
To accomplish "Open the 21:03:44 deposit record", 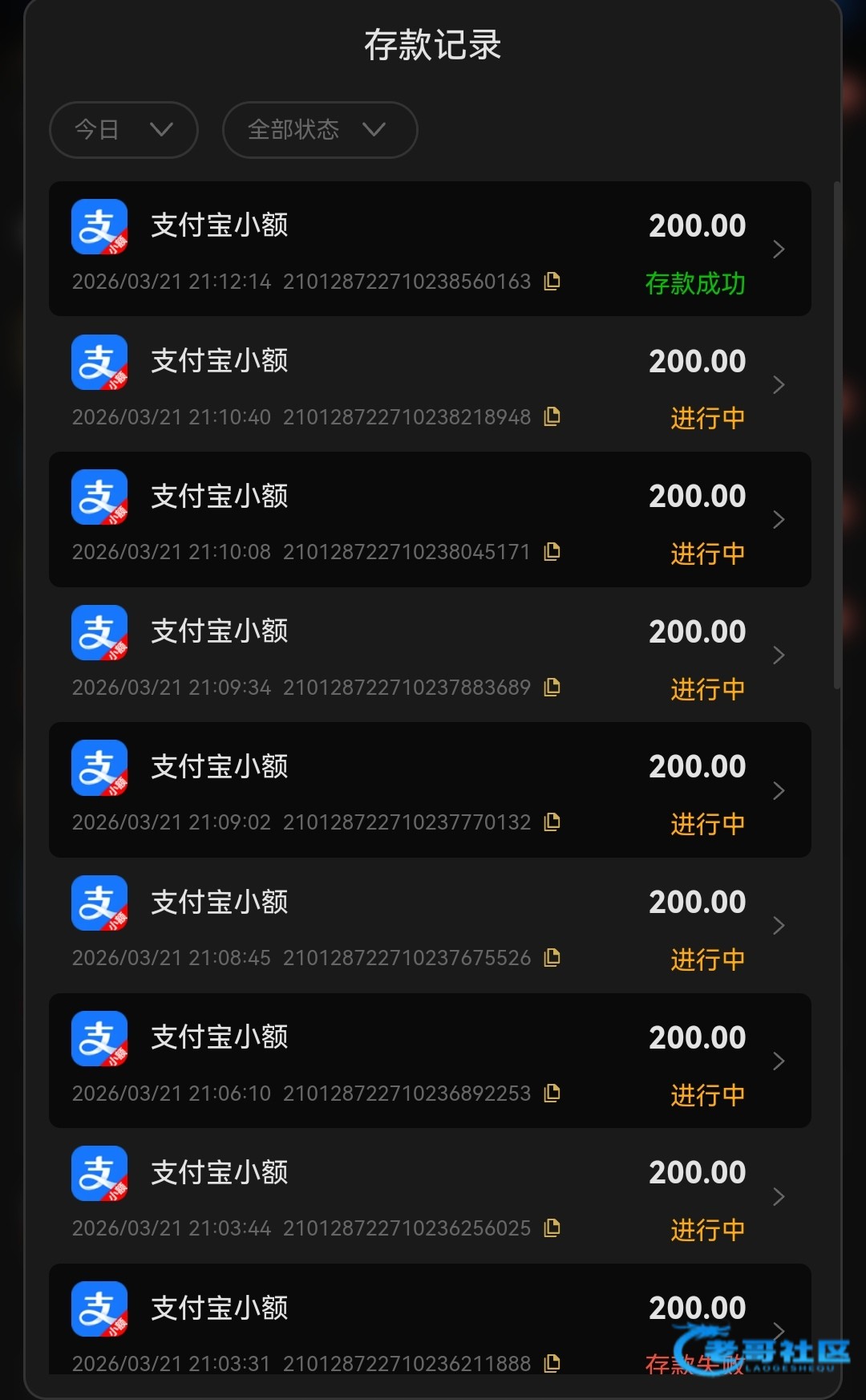I will 430,1195.
